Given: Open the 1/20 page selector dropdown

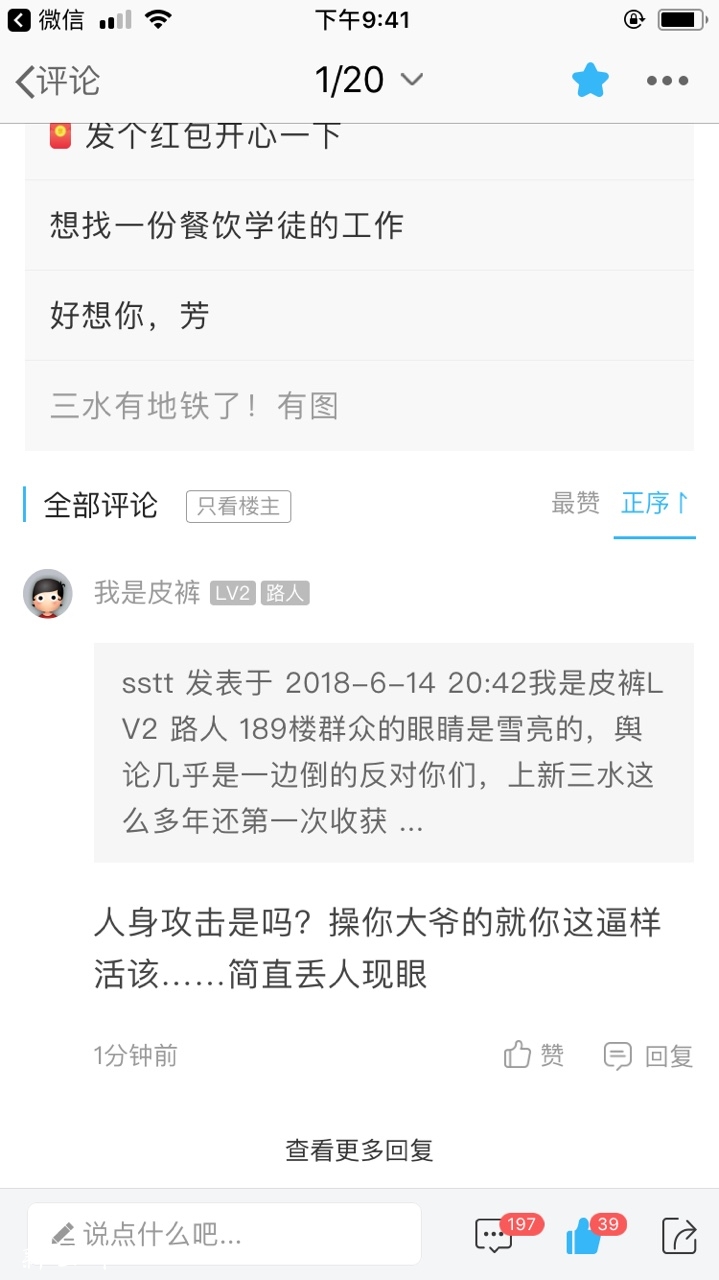Looking at the screenshot, I should 368,80.
